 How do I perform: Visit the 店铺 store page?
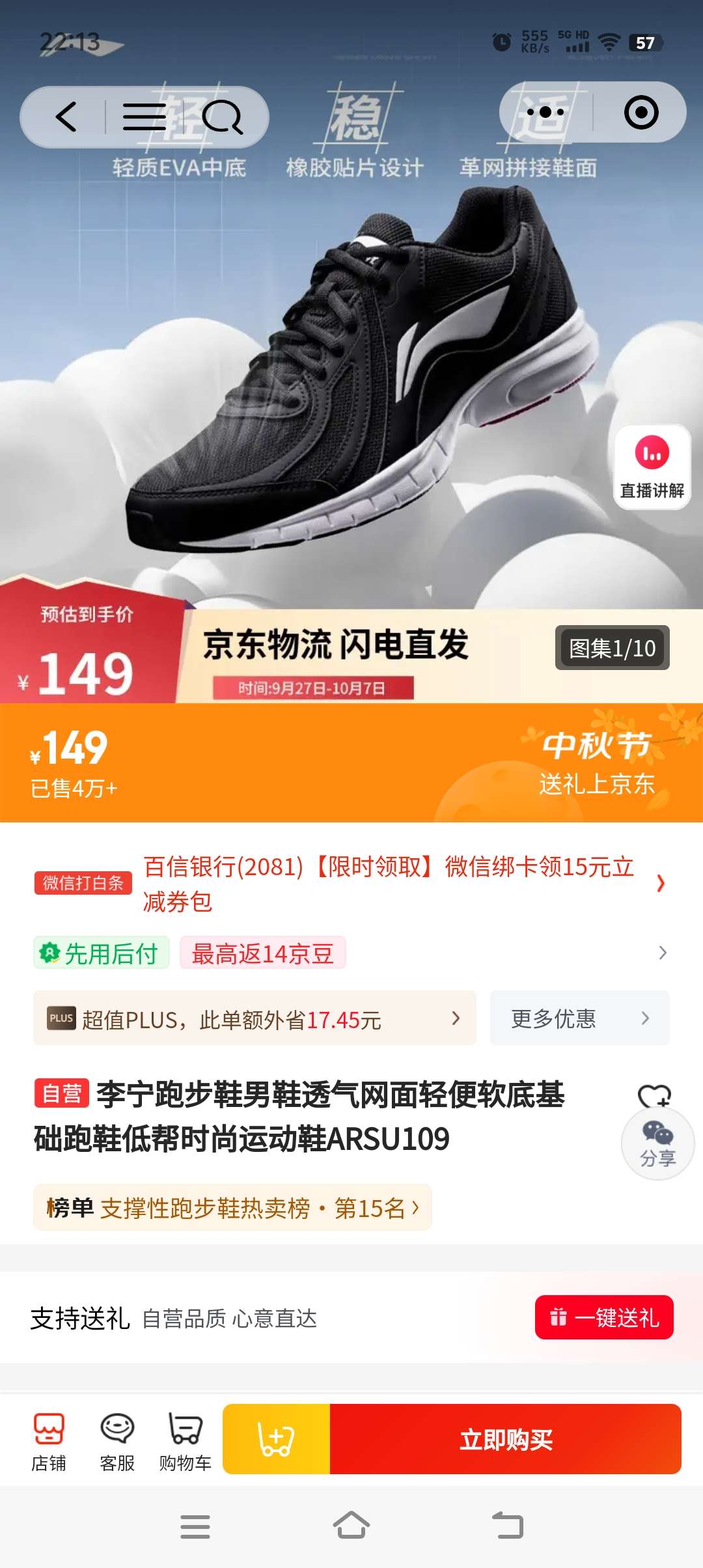coord(49,1440)
